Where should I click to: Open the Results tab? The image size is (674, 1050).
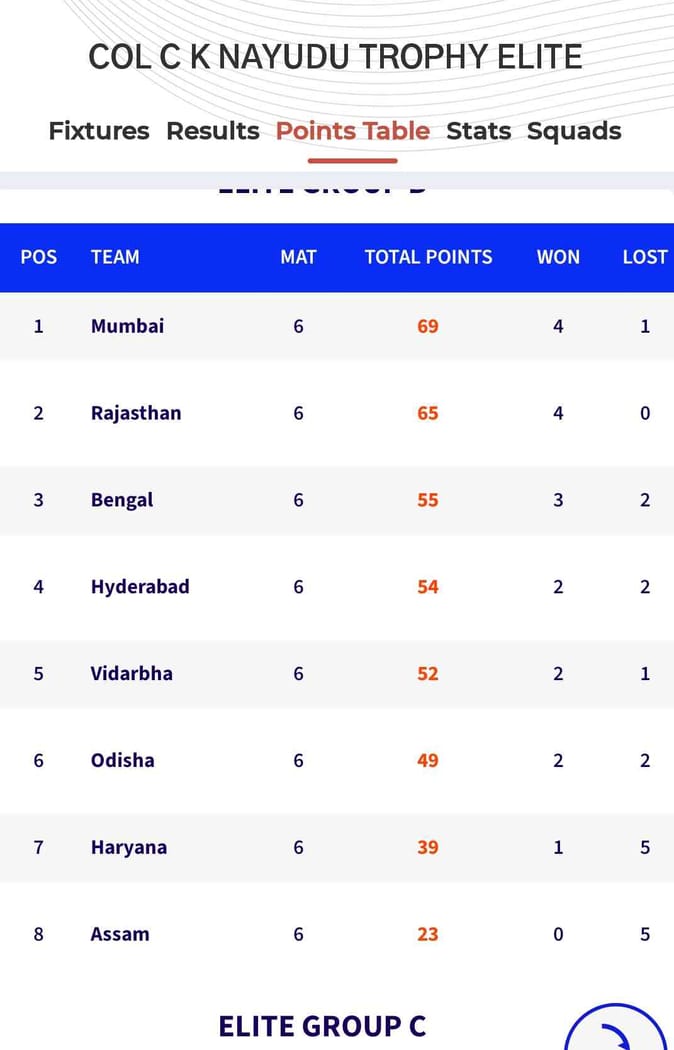pos(213,131)
